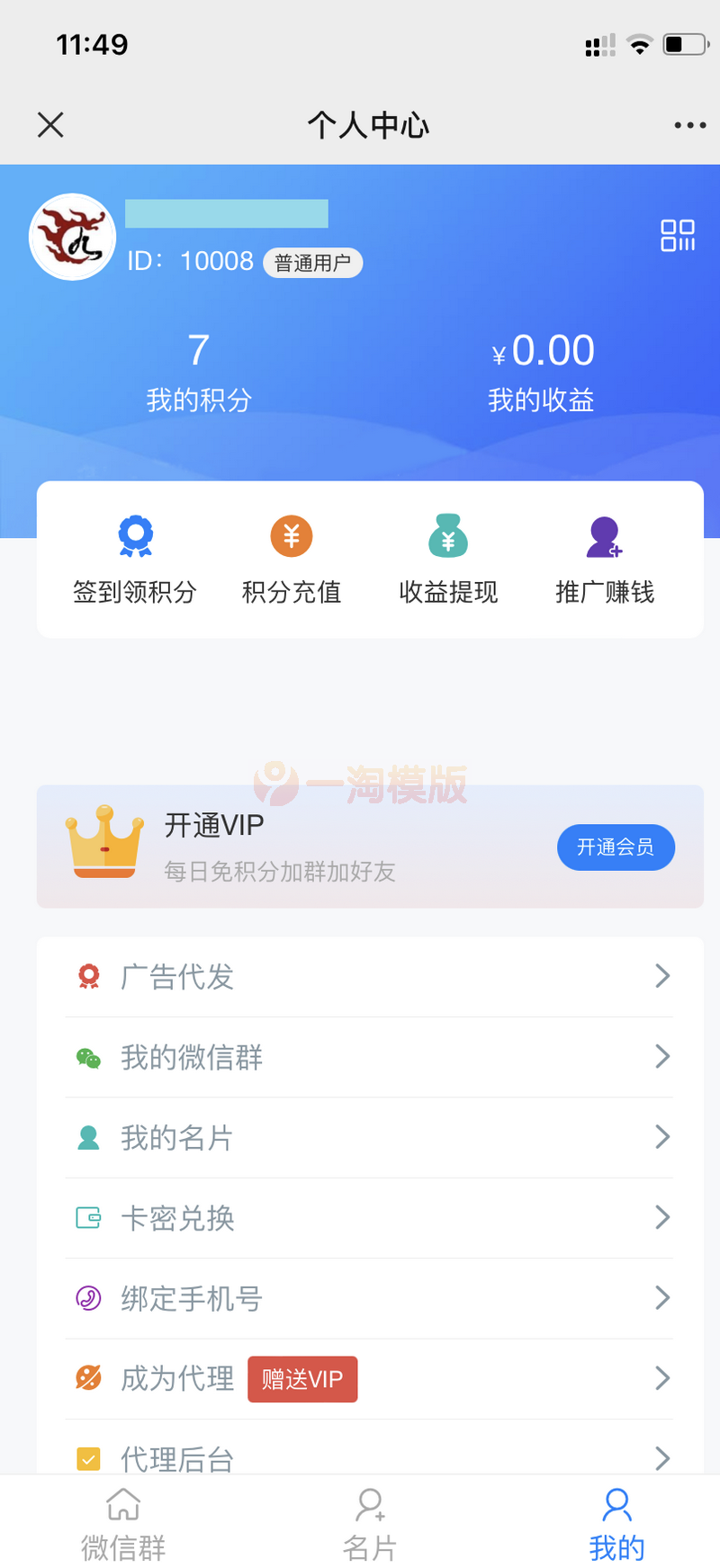The width and height of the screenshot is (720, 1568).
Task: Select the 推广赚钱 promotion icon
Action: tap(604, 535)
